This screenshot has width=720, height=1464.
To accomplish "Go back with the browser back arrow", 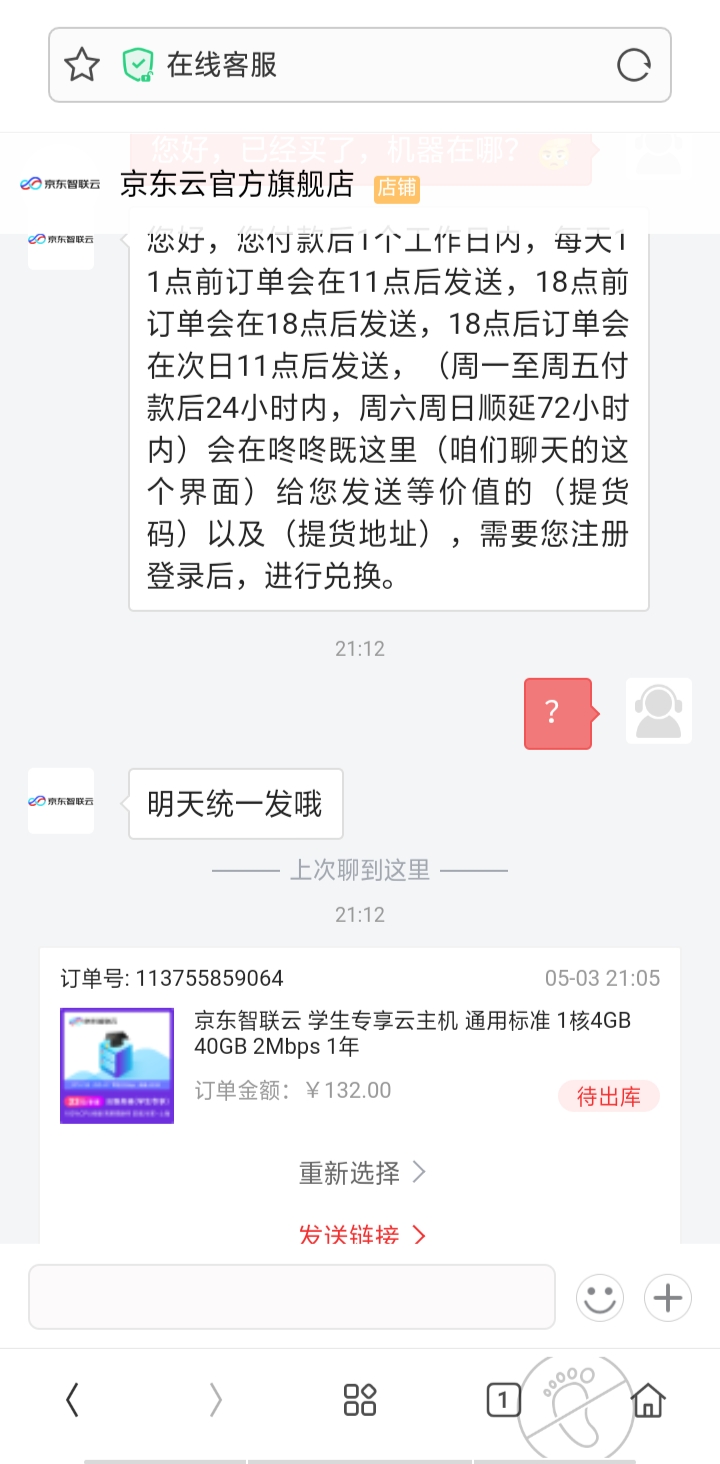I will coord(72,1400).
